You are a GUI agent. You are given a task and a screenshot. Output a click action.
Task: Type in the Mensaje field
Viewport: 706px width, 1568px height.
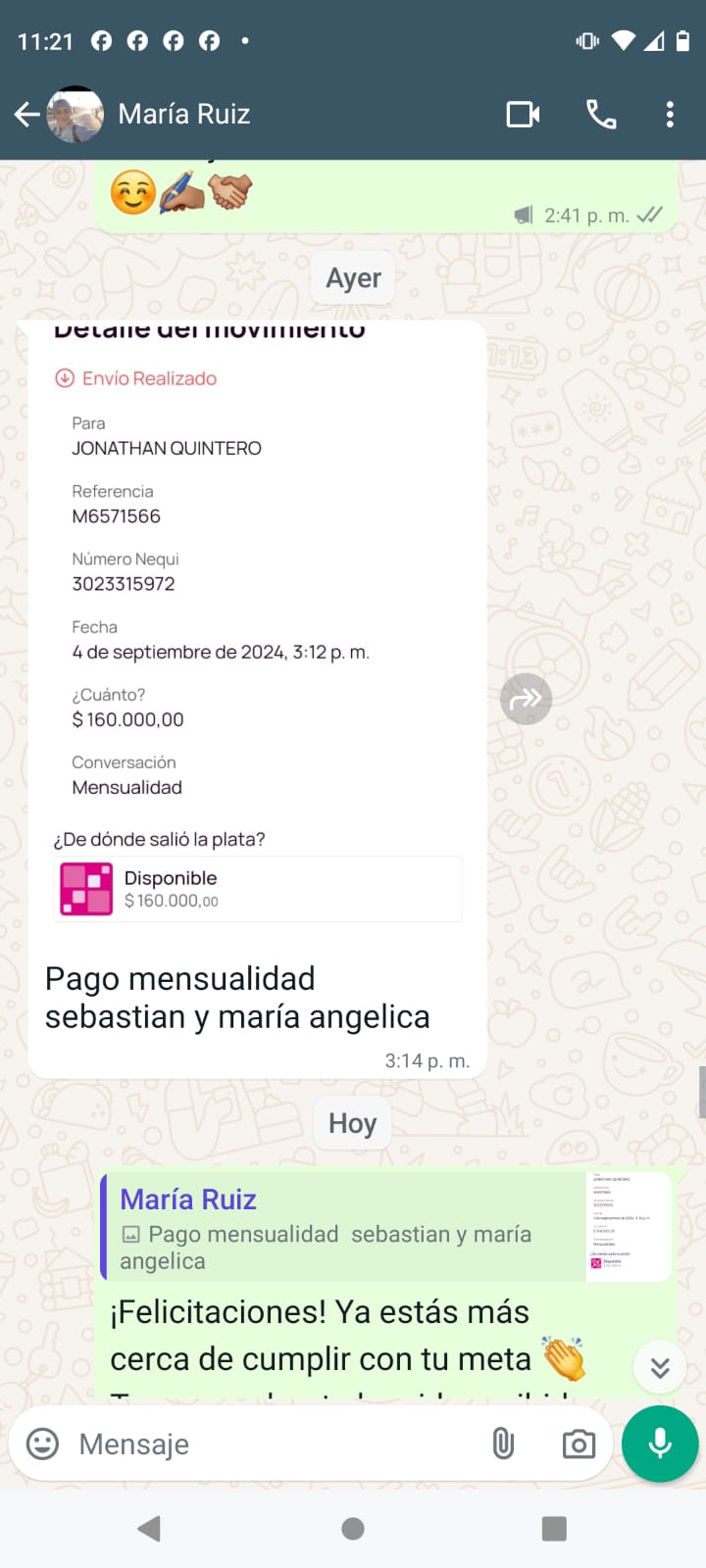click(275, 1444)
